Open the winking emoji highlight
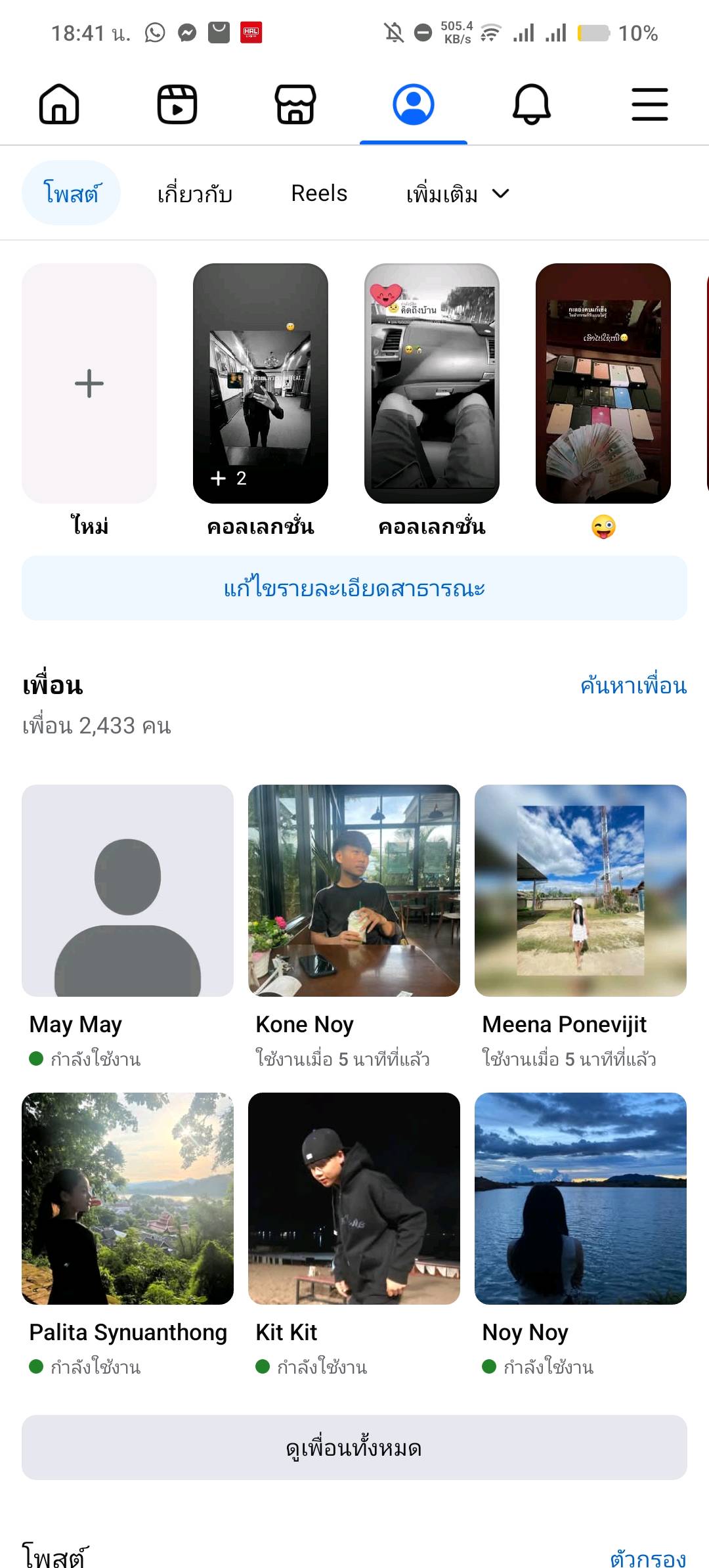Viewport: 709px width, 1568px height. (603, 383)
